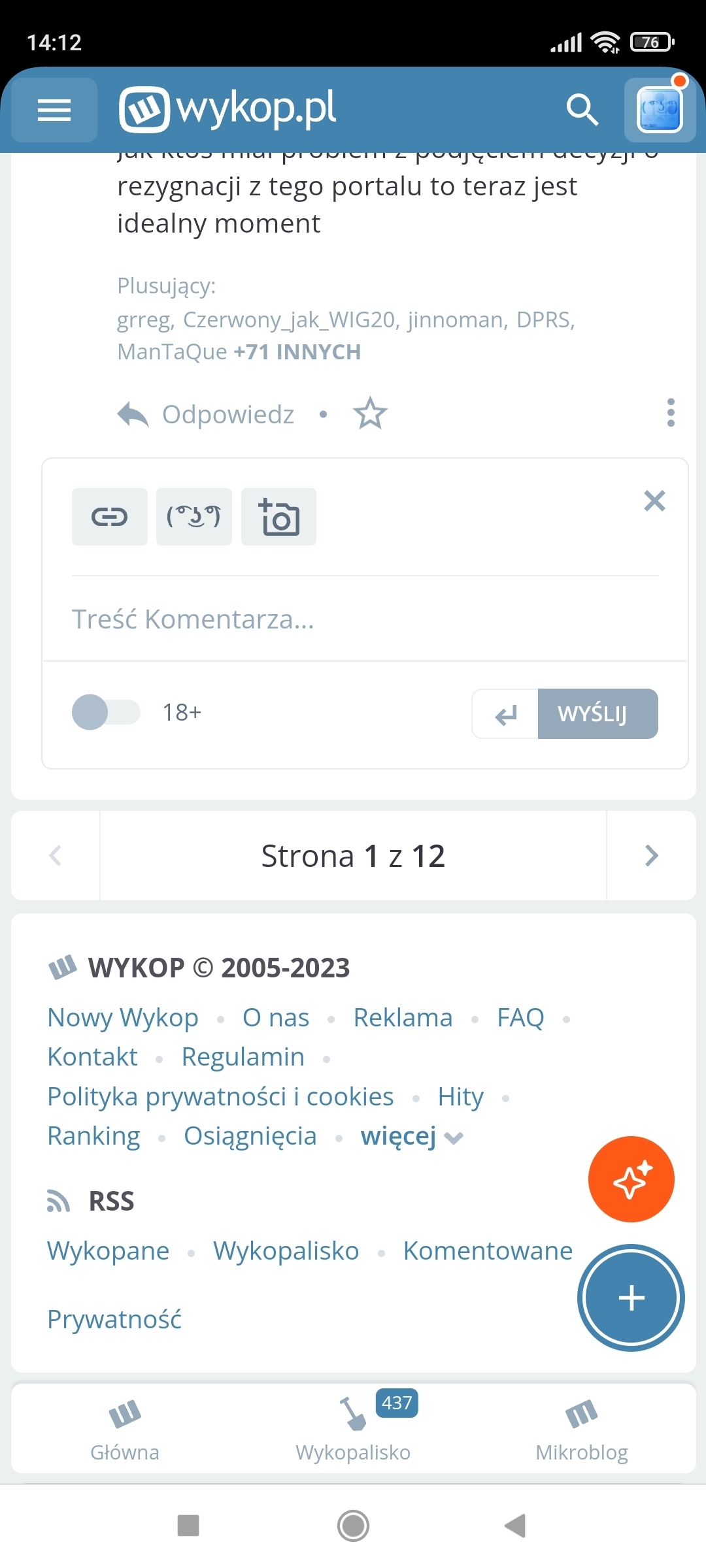706x1568 pixels.
Task: Open the hamburger menu
Action: point(54,110)
